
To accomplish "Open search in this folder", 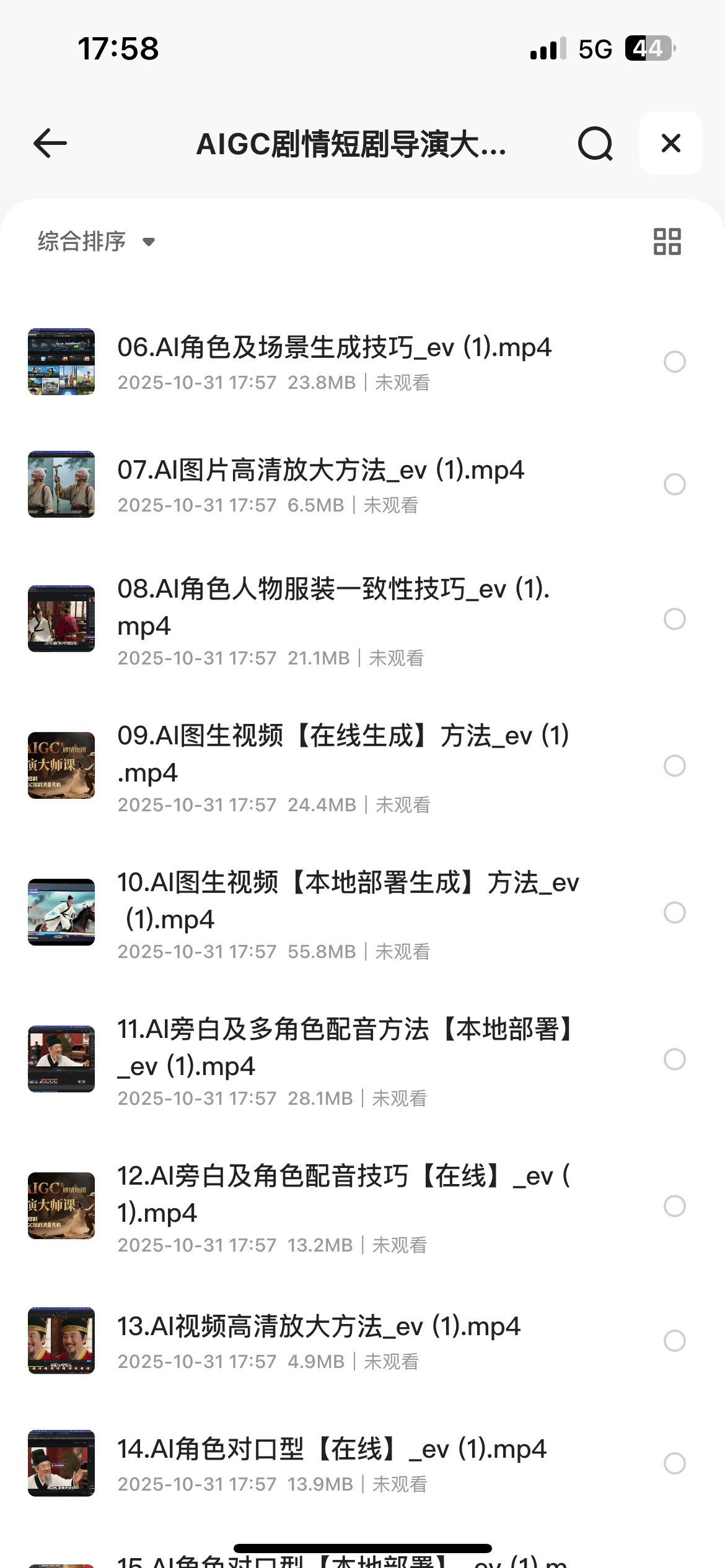I will tap(595, 144).
